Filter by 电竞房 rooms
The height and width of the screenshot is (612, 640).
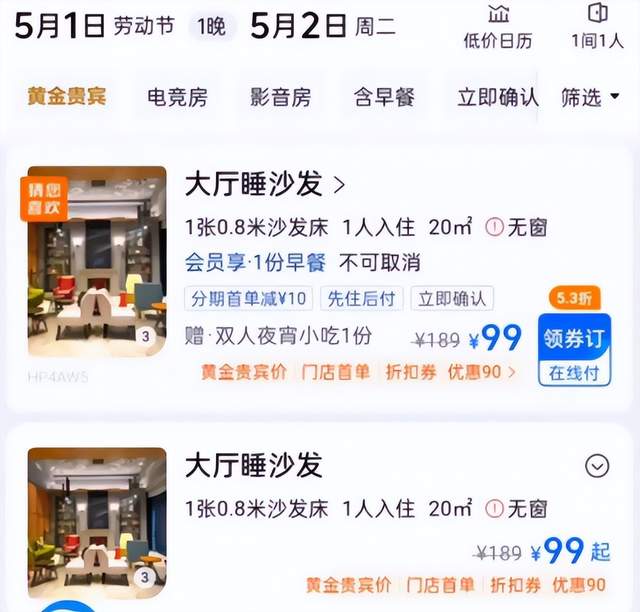[177, 97]
